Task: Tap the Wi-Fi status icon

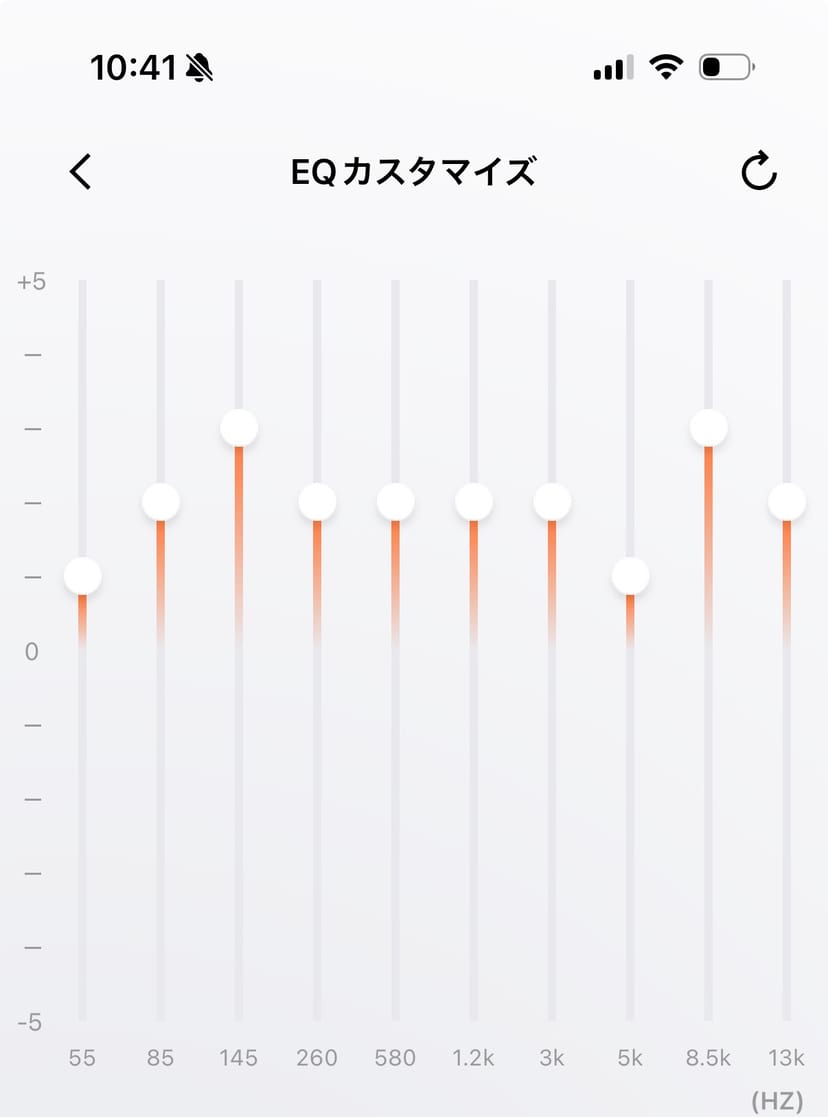Action: [x=665, y=65]
